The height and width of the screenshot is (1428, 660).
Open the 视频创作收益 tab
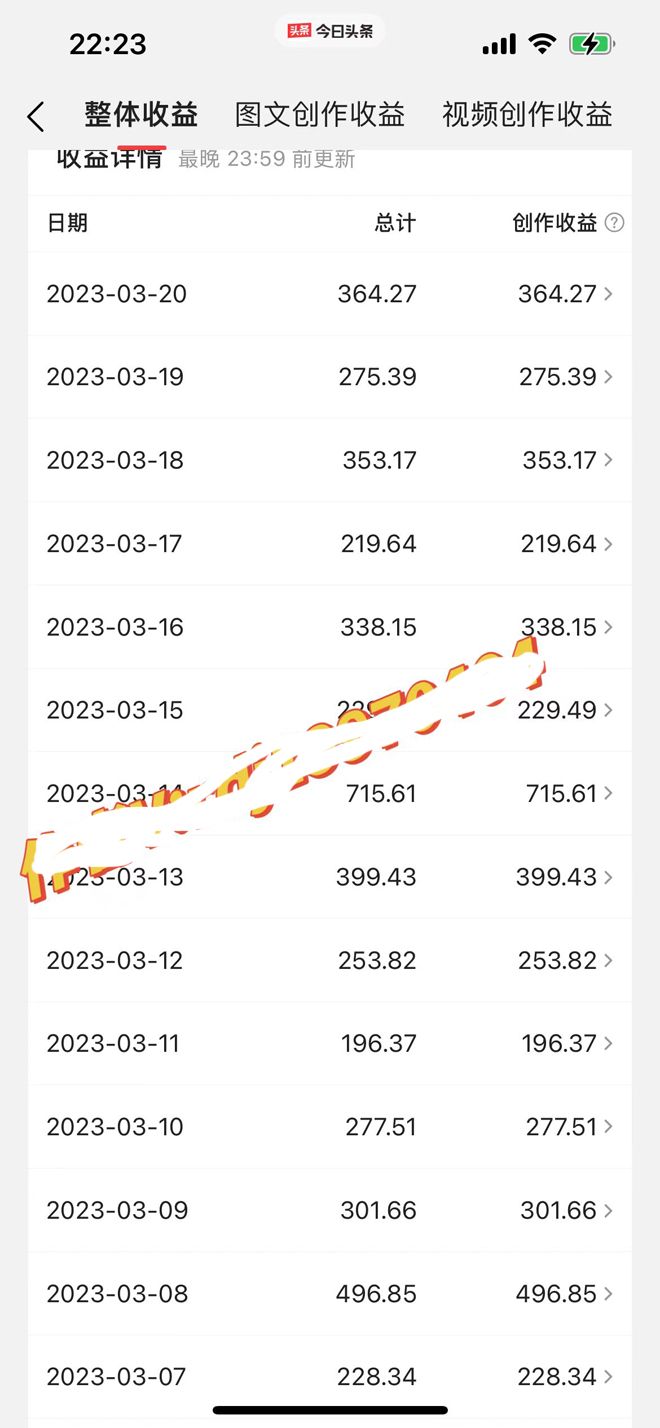[x=527, y=115]
